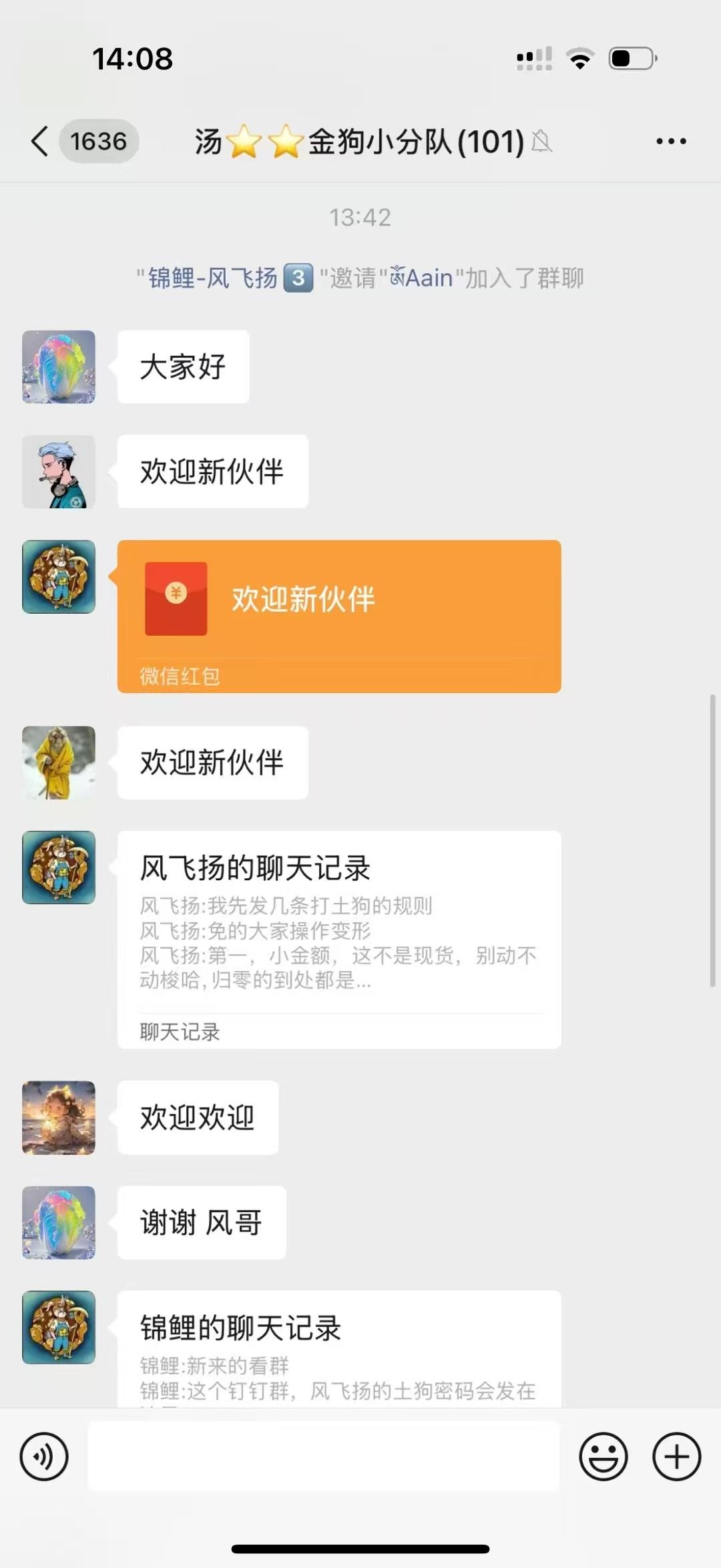Image resolution: width=721 pixels, height=1568 pixels.
Task: View the profile of new member Aain
Action: click(422, 278)
